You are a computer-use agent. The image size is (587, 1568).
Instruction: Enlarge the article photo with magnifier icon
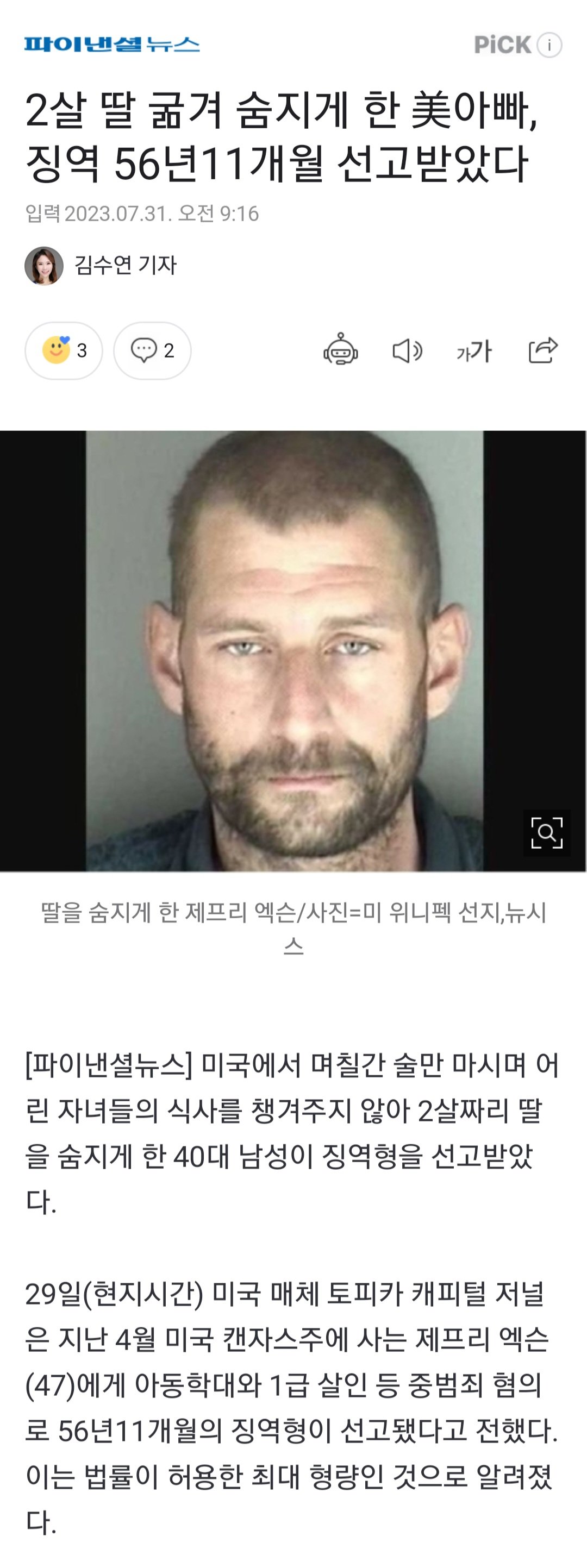click(546, 832)
